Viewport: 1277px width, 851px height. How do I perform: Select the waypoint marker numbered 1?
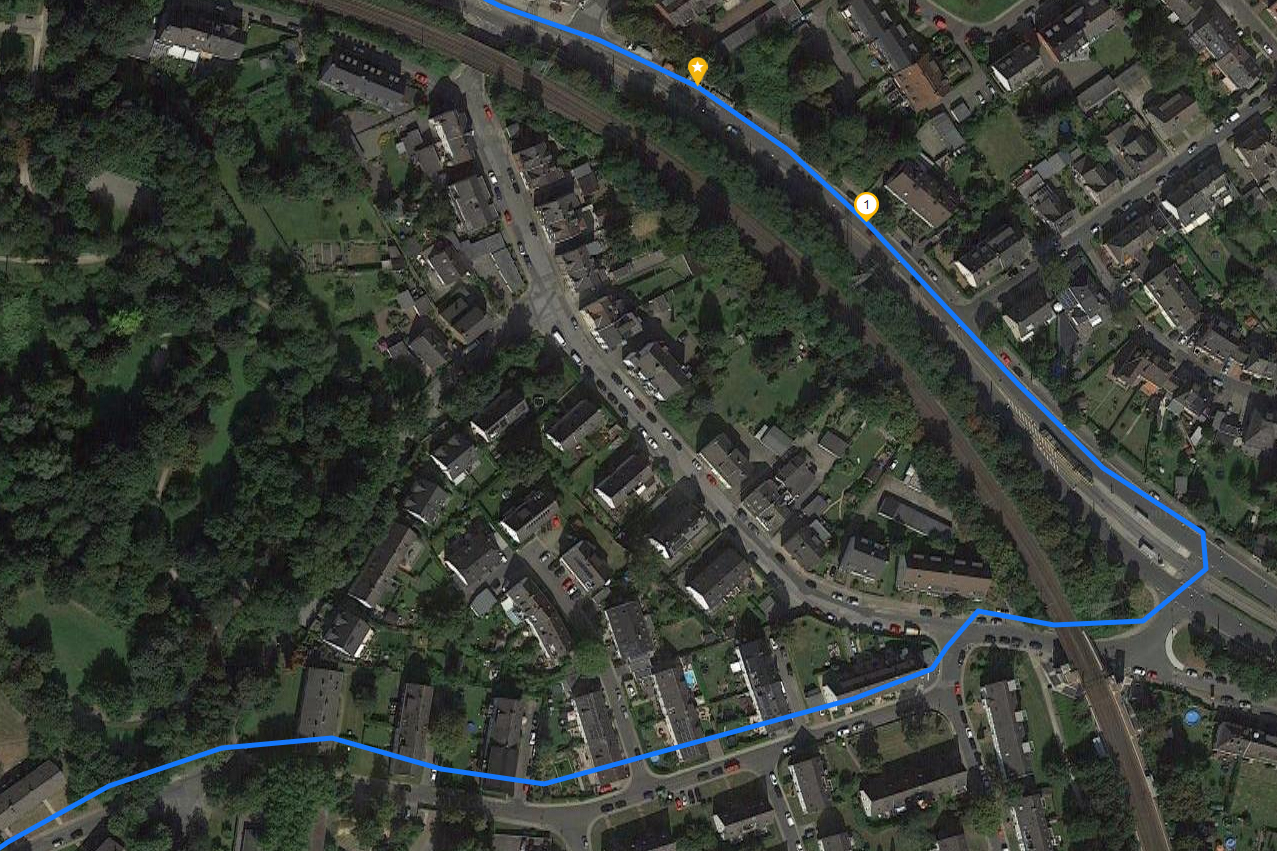[866, 205]
